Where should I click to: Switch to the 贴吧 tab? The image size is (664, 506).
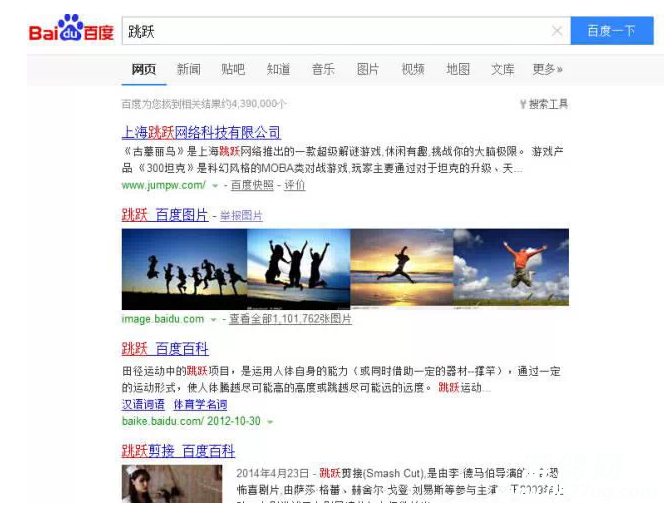point(233,69)
